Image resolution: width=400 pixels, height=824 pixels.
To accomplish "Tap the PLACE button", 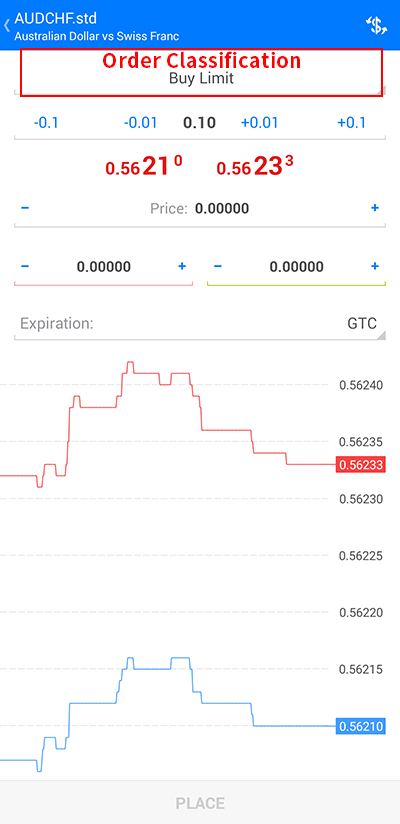I will tap(200, 803).
